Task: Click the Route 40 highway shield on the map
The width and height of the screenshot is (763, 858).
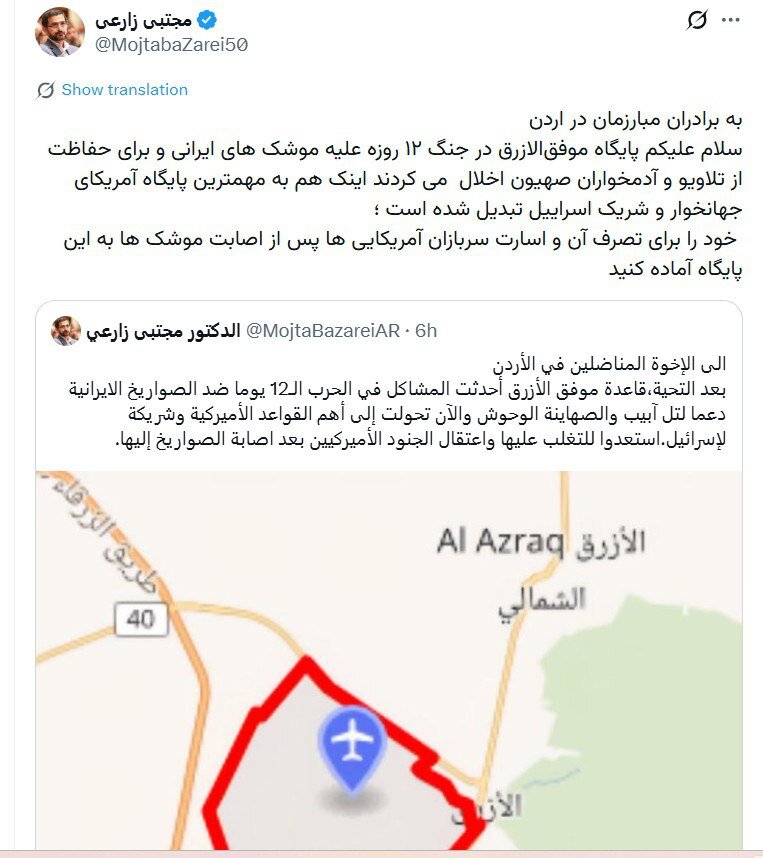Action: (x=143, y=619)
